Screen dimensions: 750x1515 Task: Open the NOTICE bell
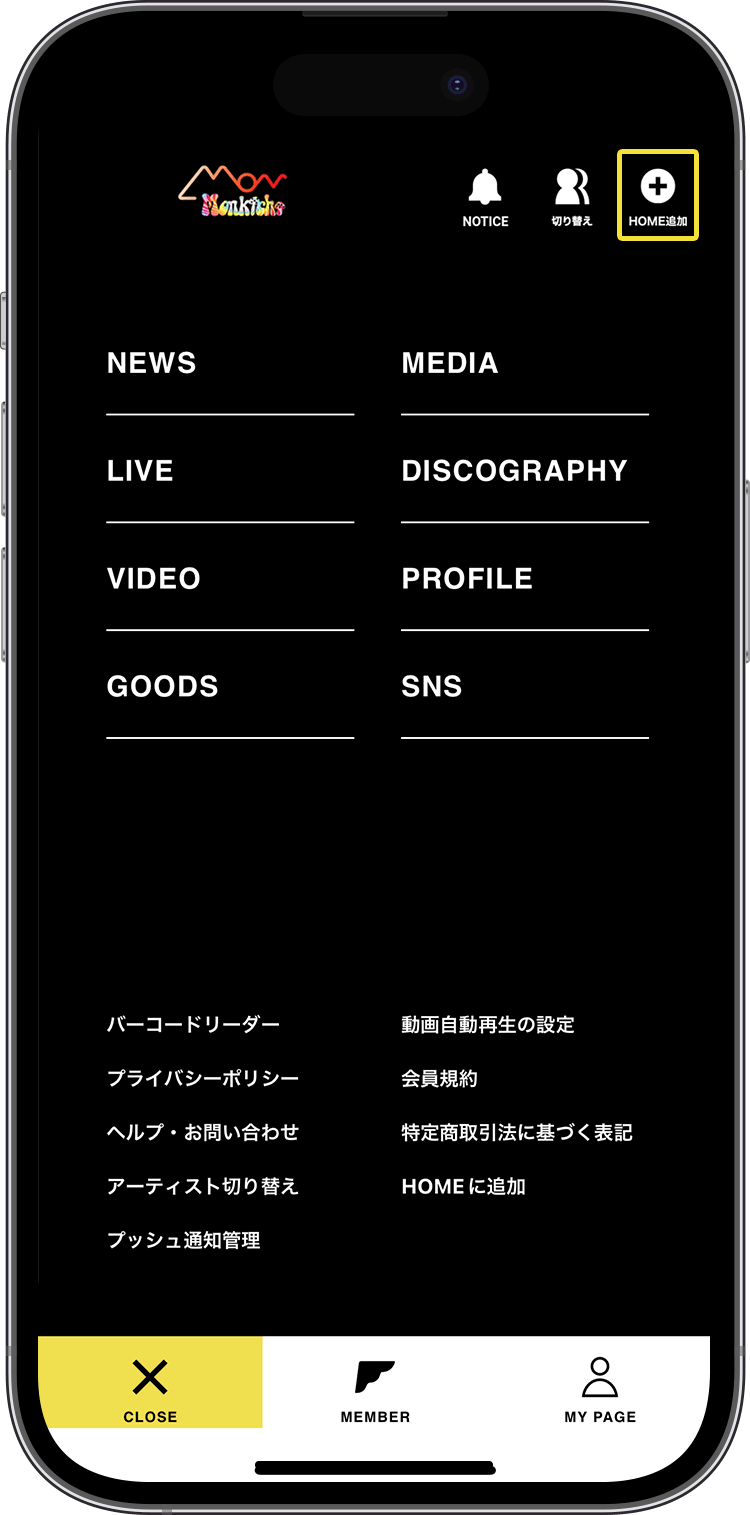pos(485,197)
